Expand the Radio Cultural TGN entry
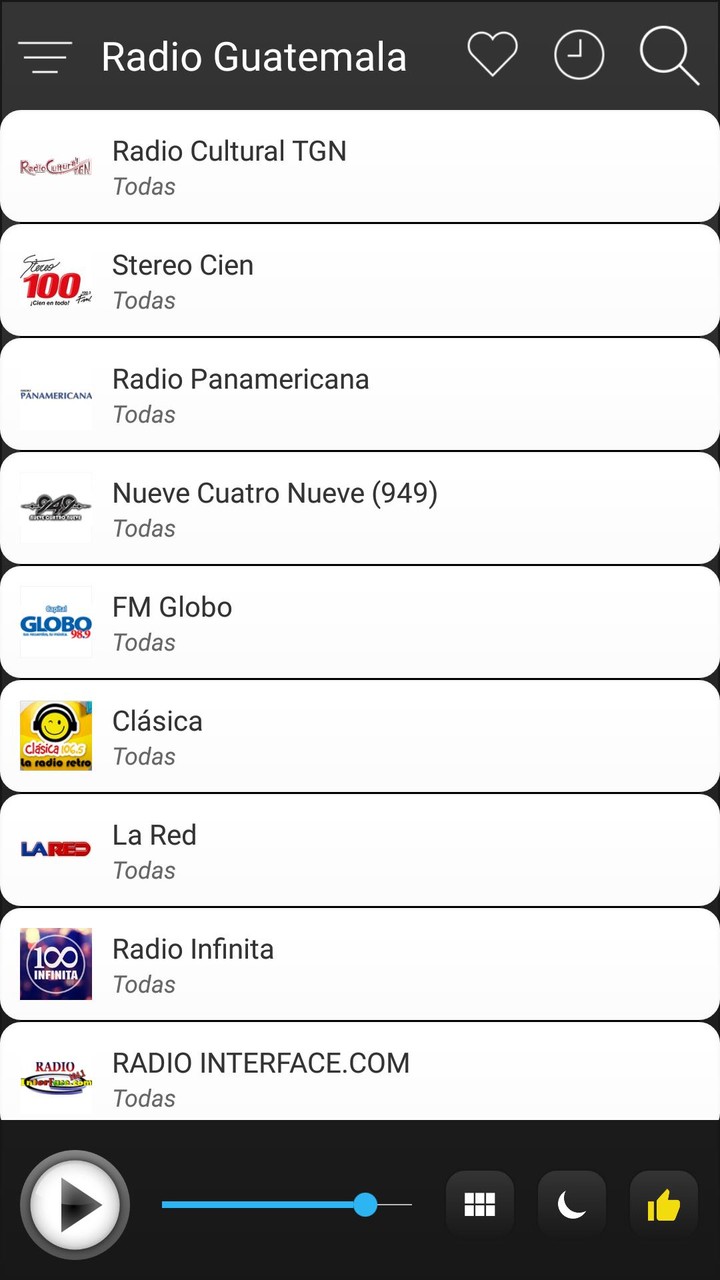 pyautogui.click(x=360, y=166)
